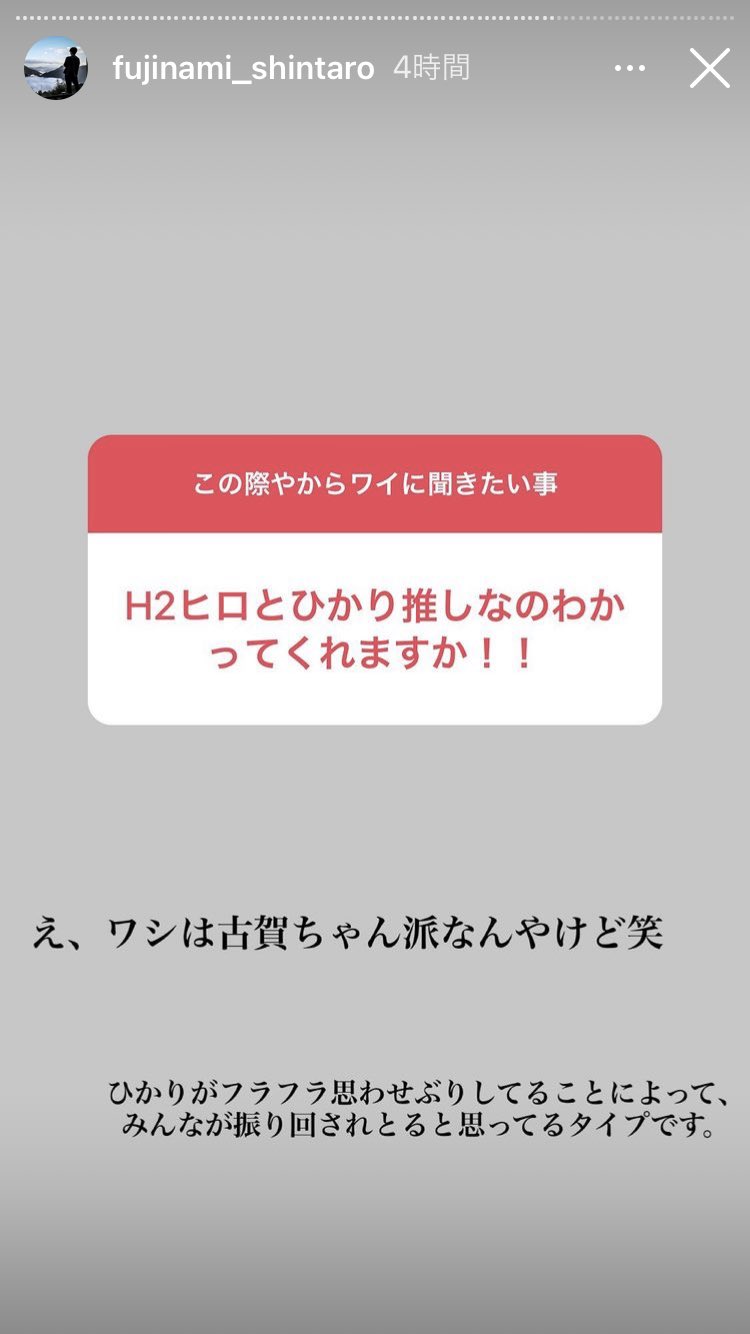
Task: Open the three-dot more options menu
Action: [x=630, y=68]
